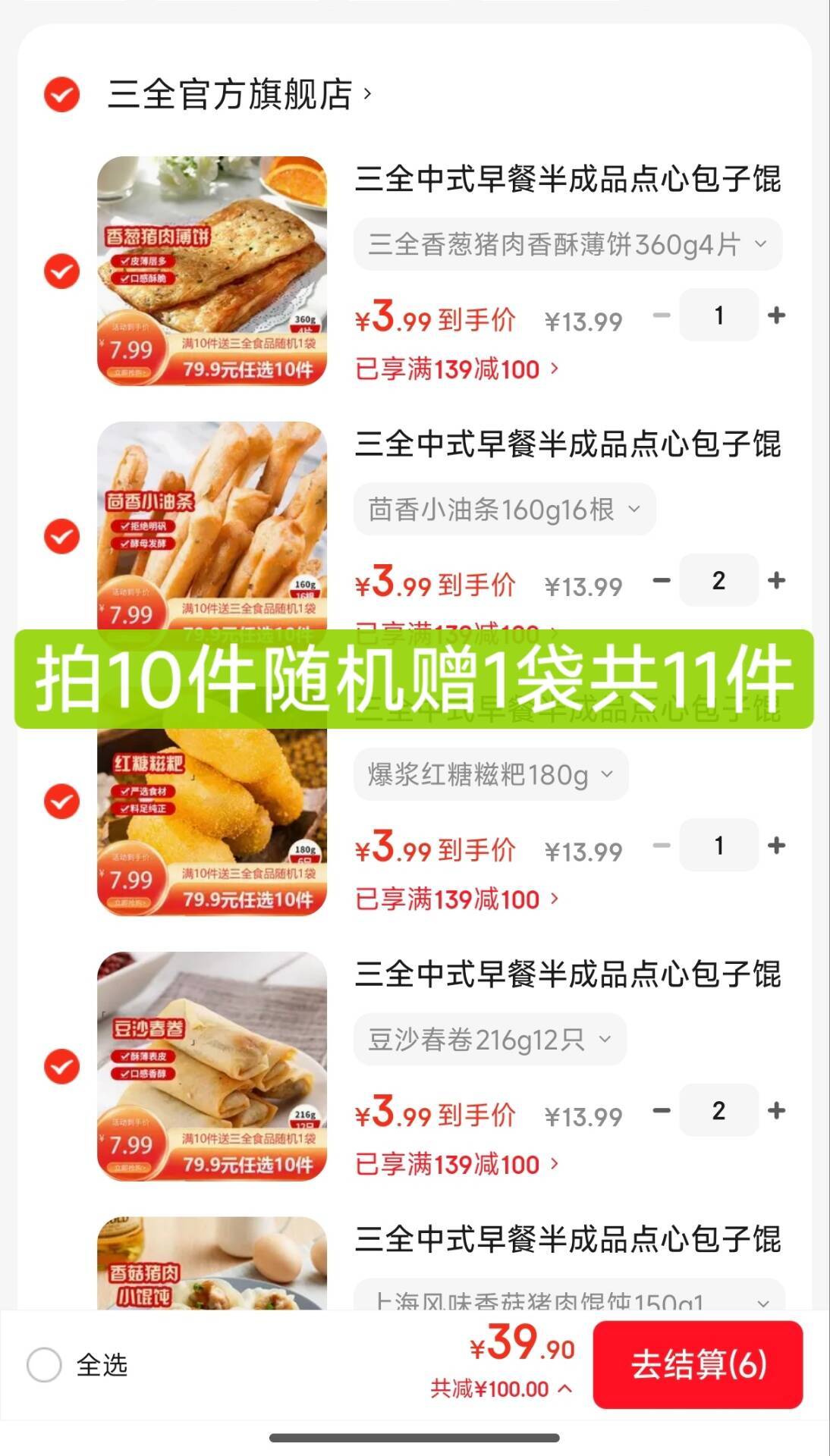Add one more 茴香小油条
830x1456 pixels.
[x=776, y=581]
